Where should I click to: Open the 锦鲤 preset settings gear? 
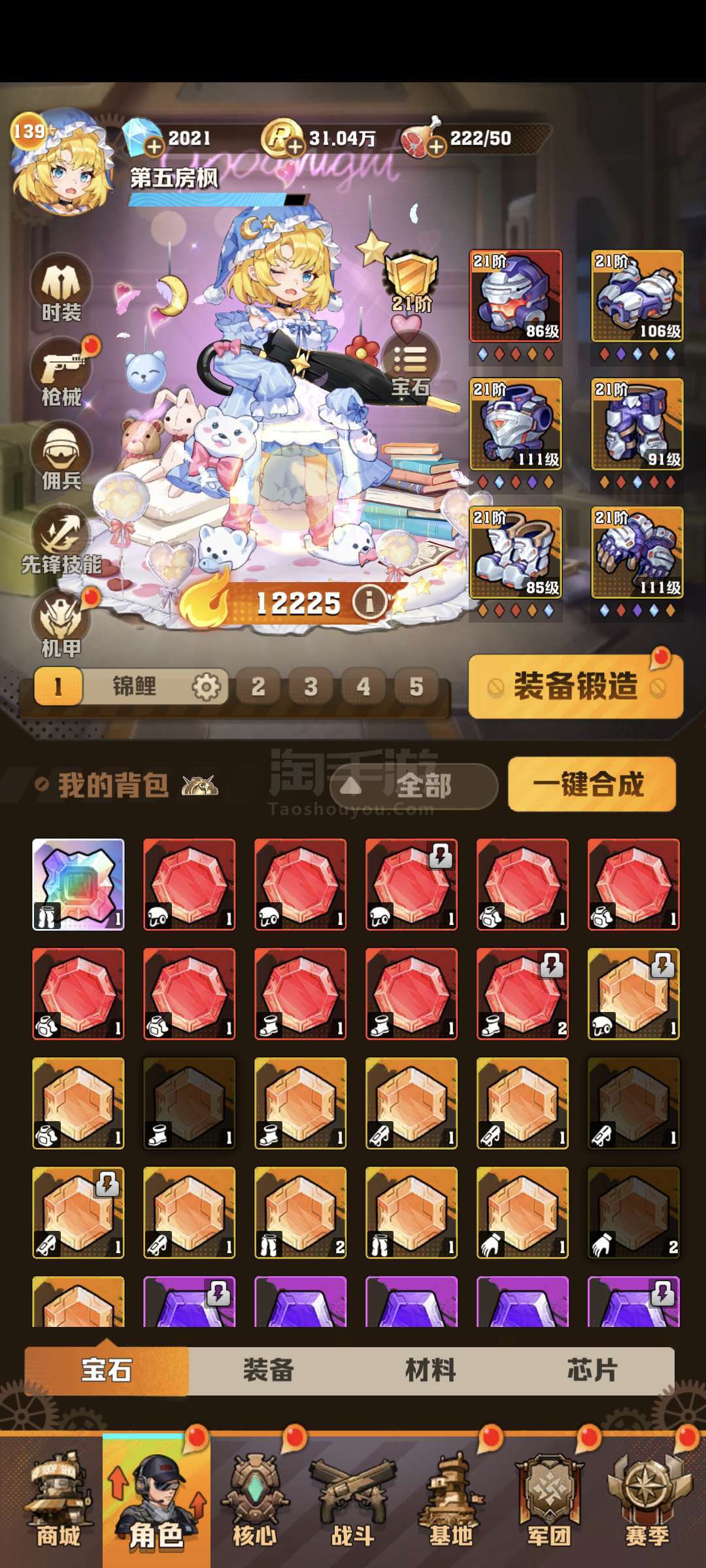coord(207,687)
